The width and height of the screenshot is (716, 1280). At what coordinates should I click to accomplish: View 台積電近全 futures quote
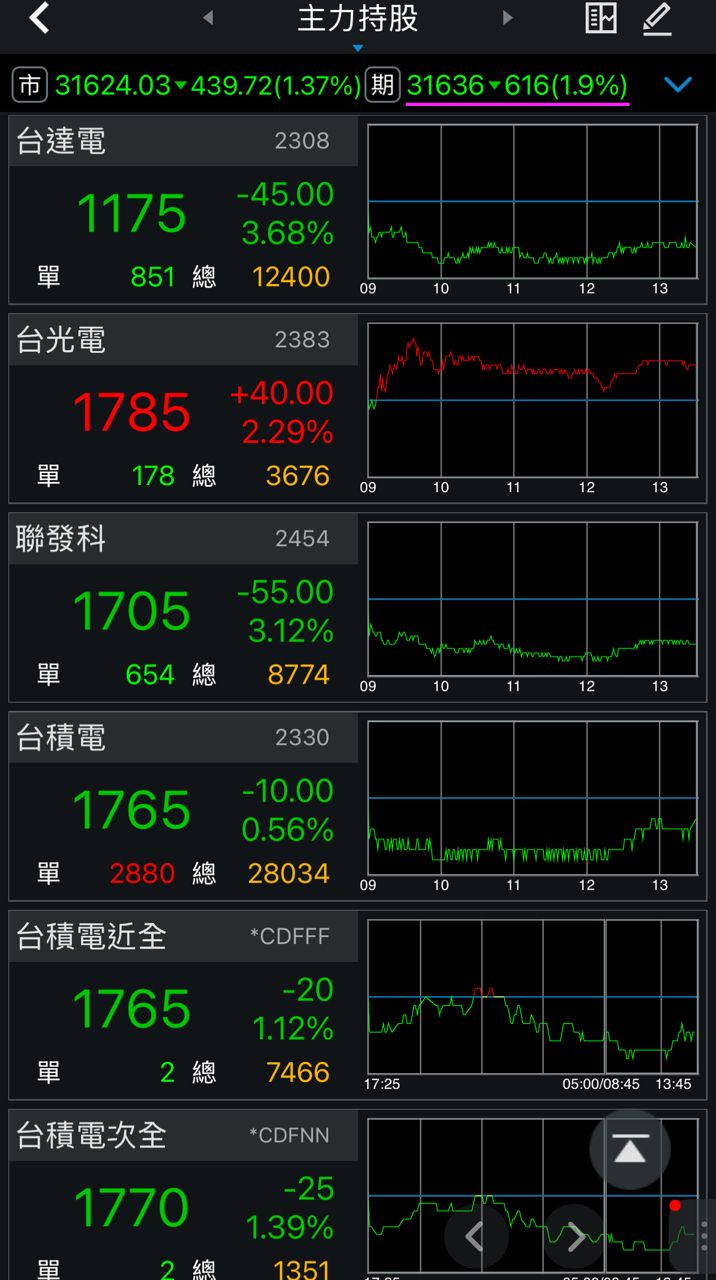pos(183,1006)
